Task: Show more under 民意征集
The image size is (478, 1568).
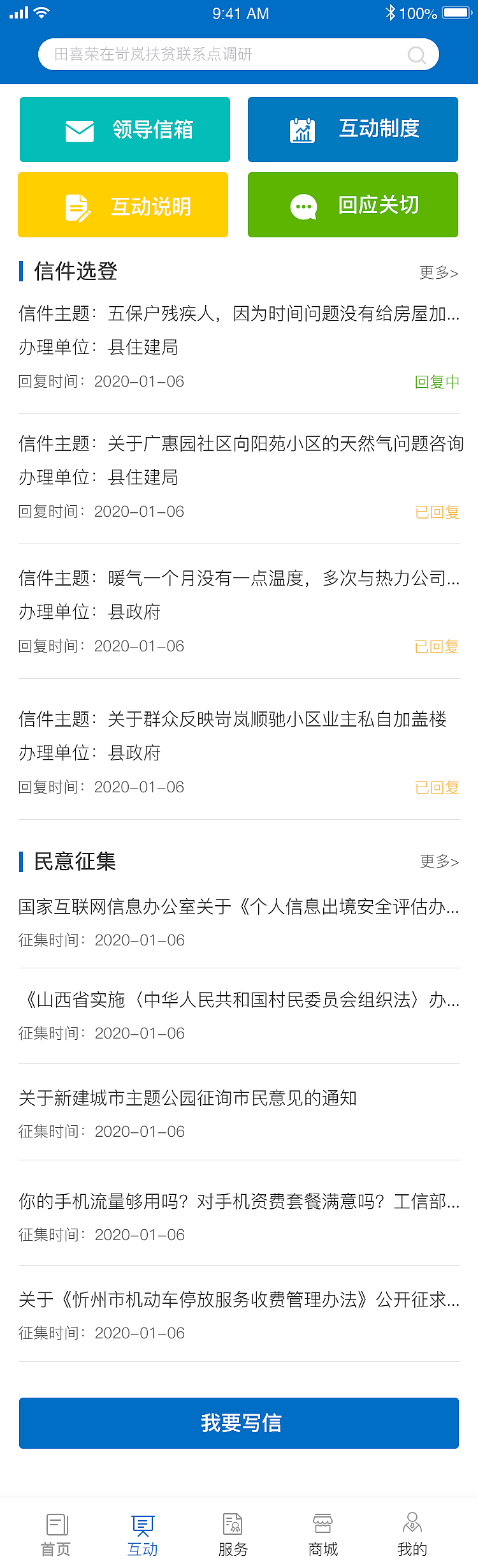Action: (438, 862)
